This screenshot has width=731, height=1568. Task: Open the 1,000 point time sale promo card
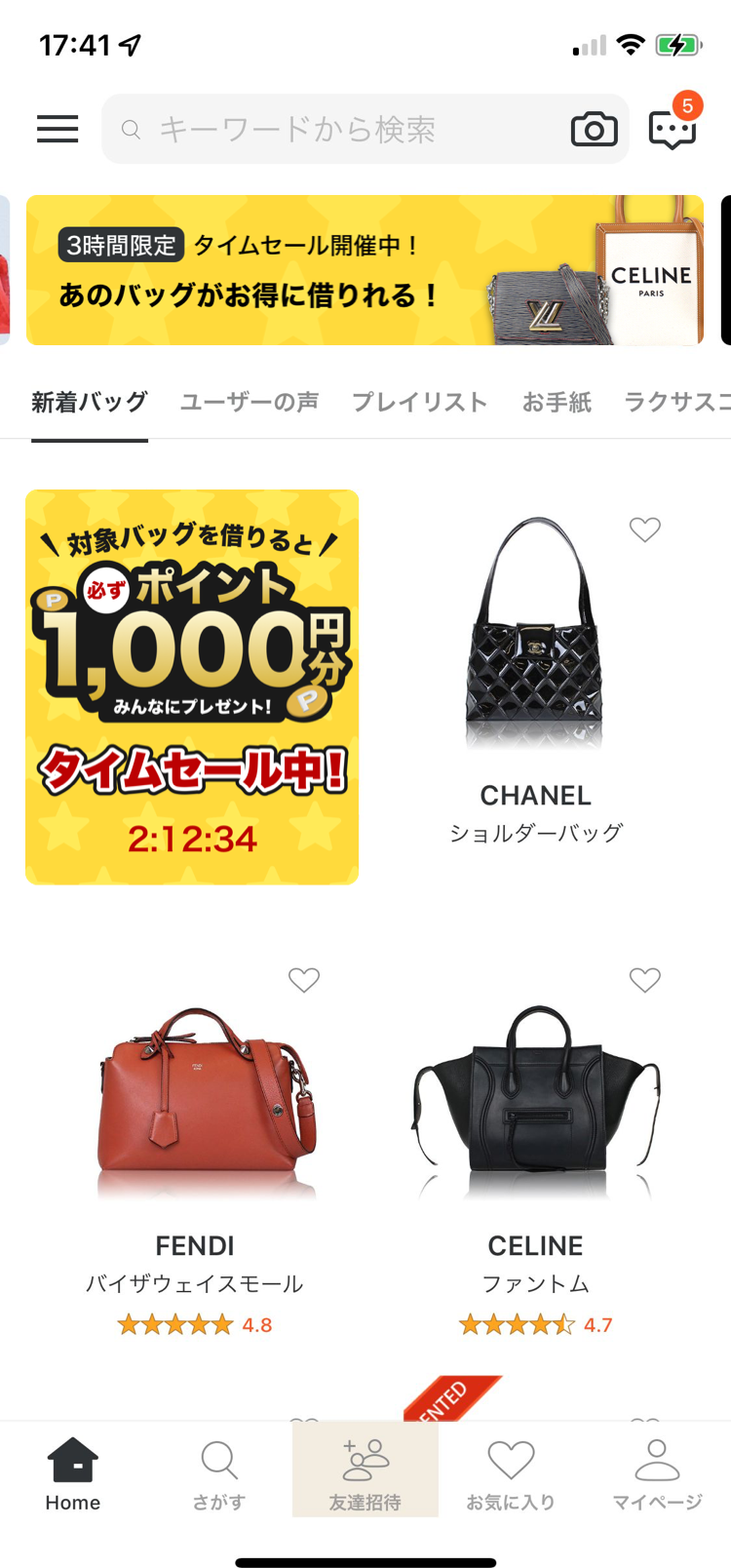click(x=192, y=686)
